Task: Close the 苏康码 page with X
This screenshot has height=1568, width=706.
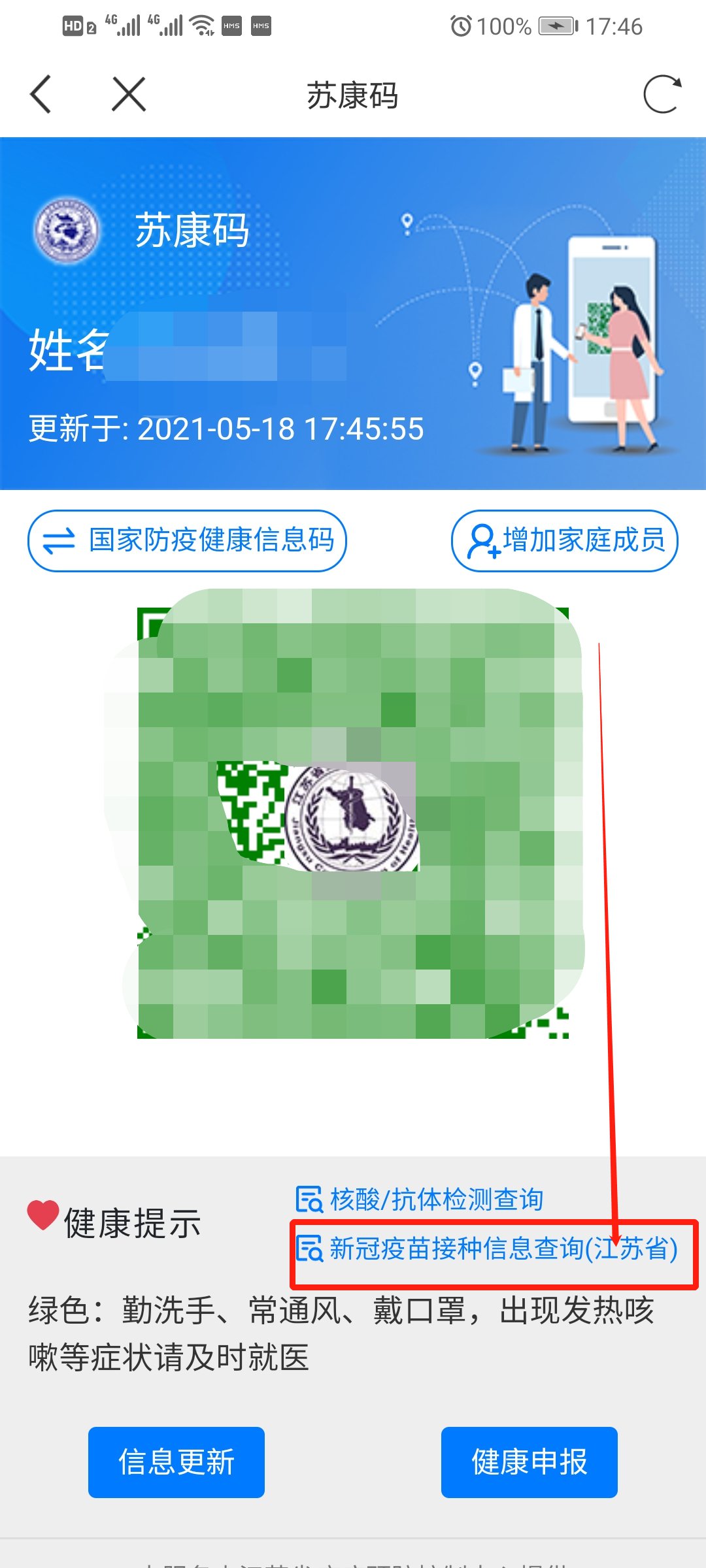Action: point(129,95)
